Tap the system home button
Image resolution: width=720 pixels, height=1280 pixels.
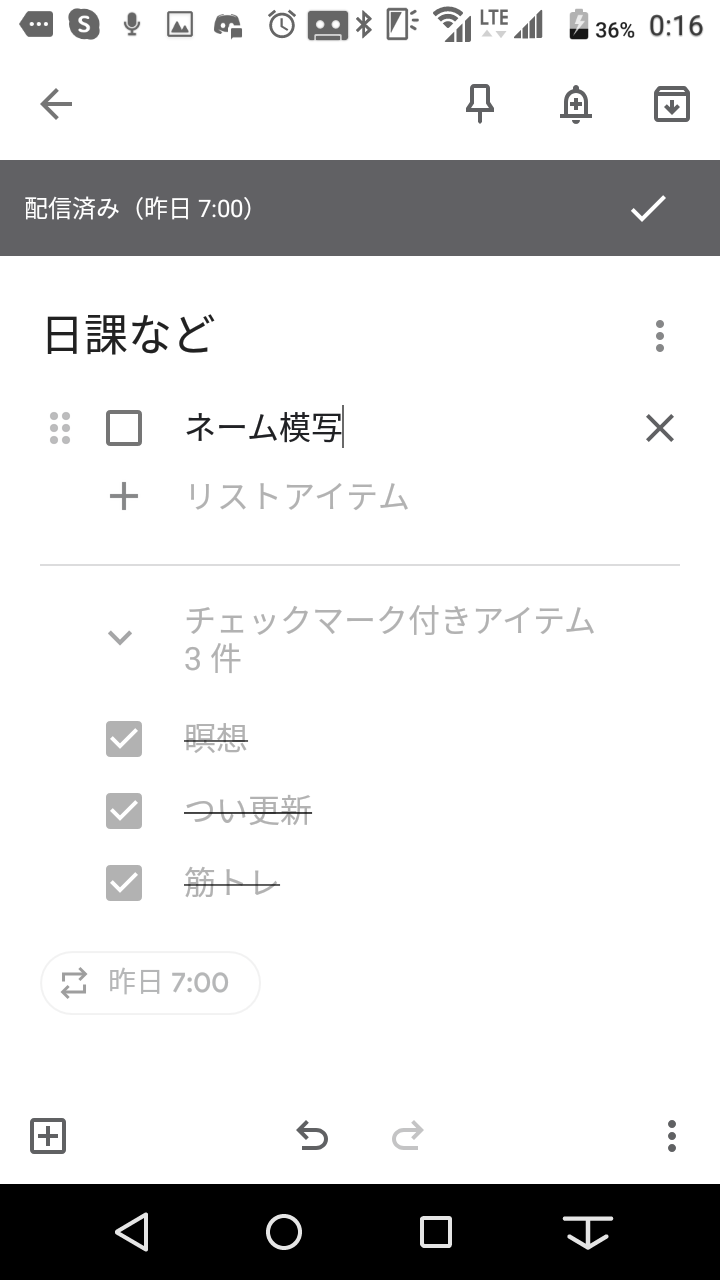pos(284,1232)
